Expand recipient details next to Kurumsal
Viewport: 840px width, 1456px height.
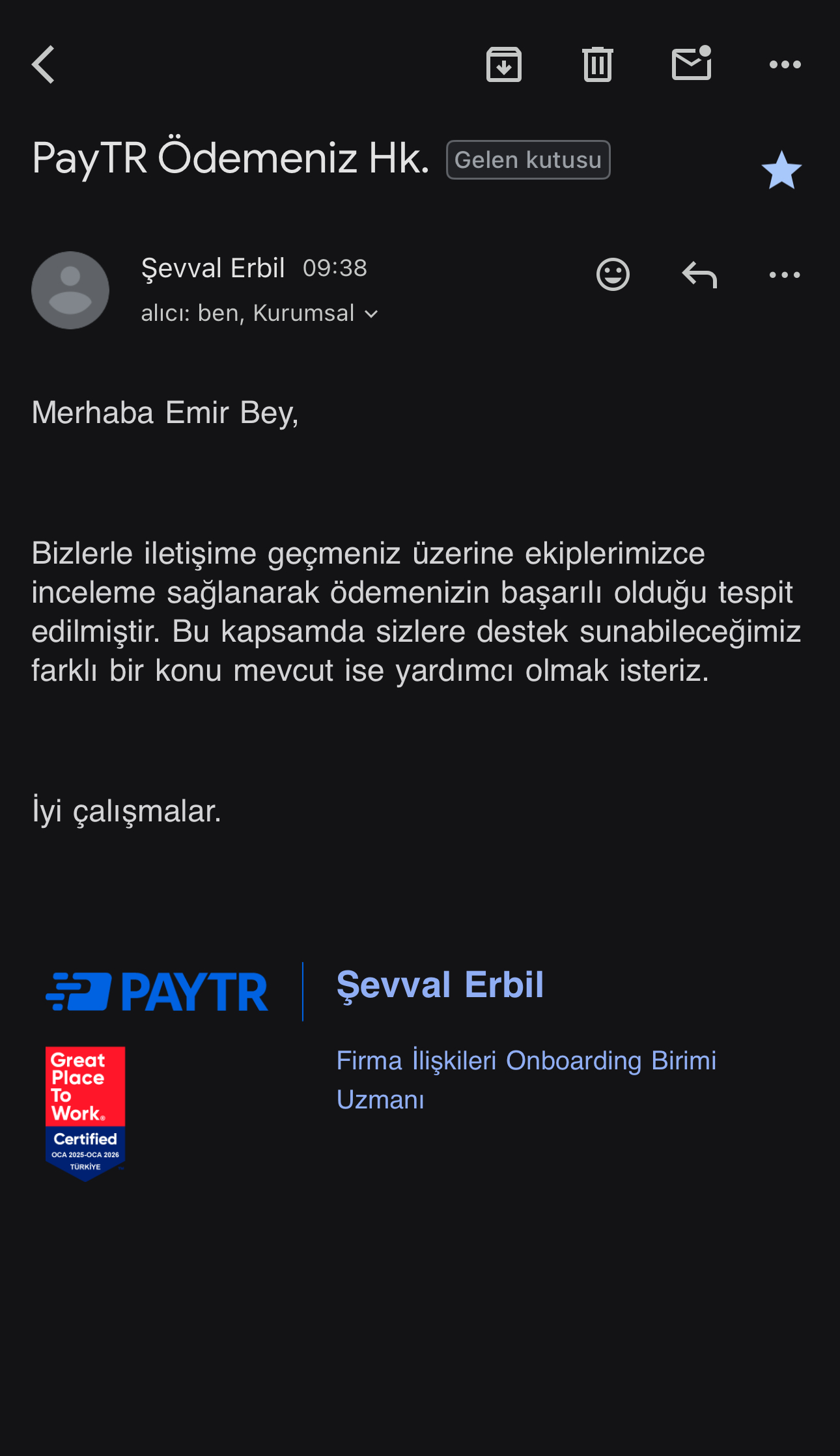(371, 314)
